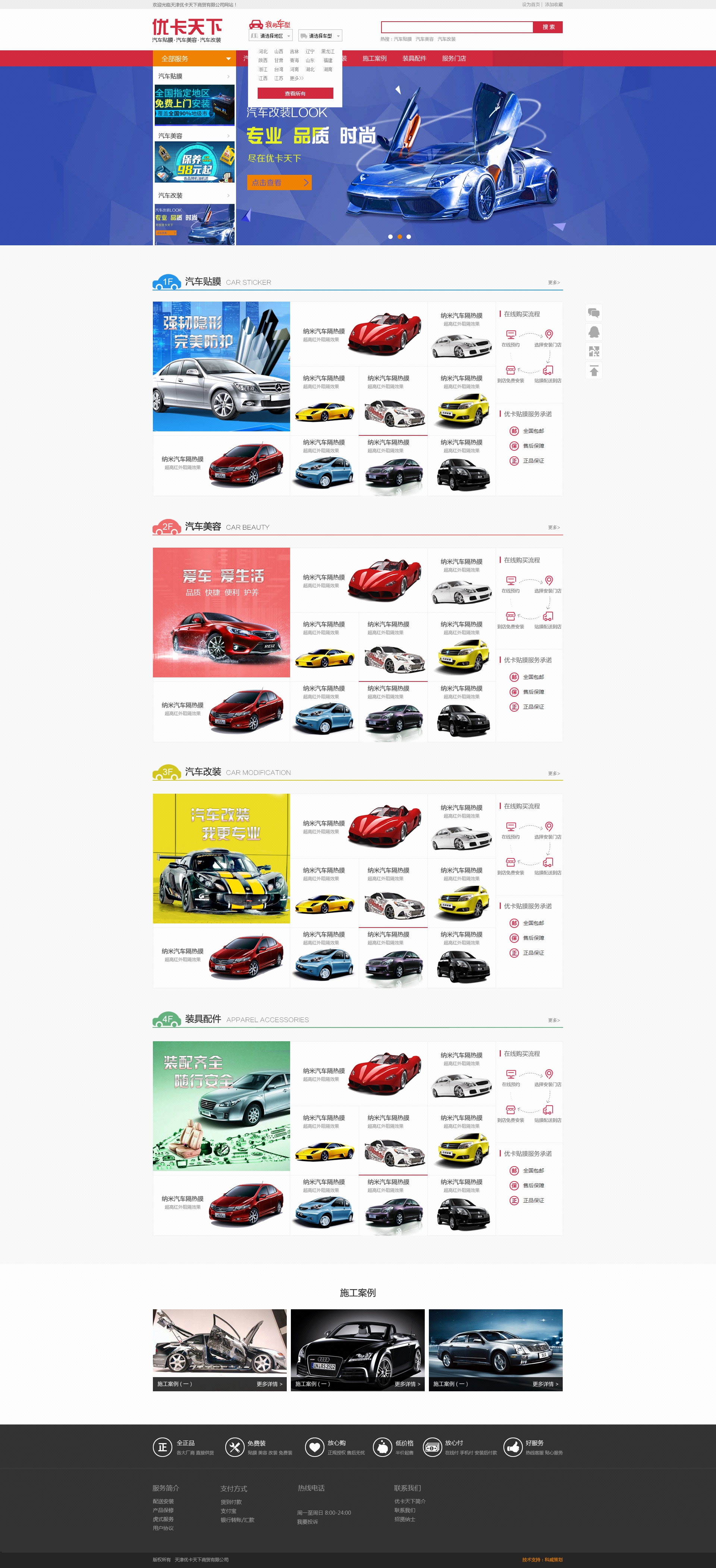
Task: Focus the top search input box
Action: pos(456,27)
